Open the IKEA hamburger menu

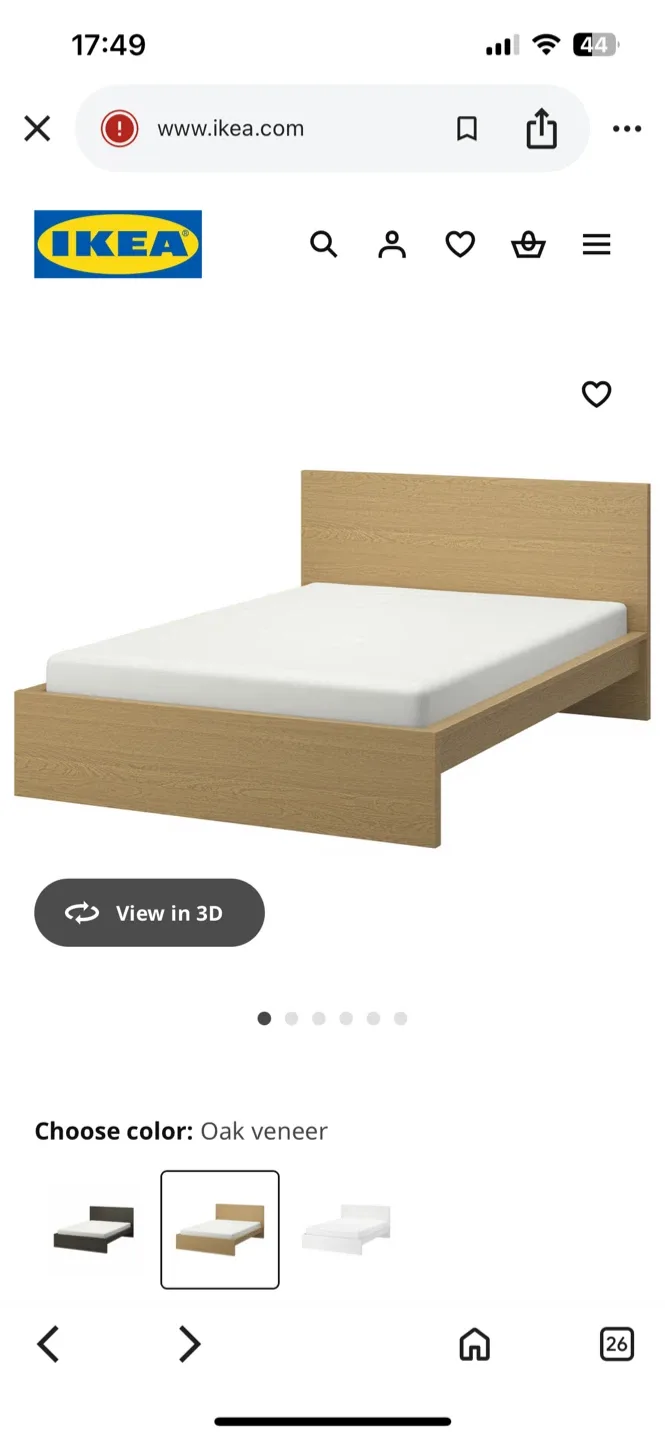[x=597, y=244]
